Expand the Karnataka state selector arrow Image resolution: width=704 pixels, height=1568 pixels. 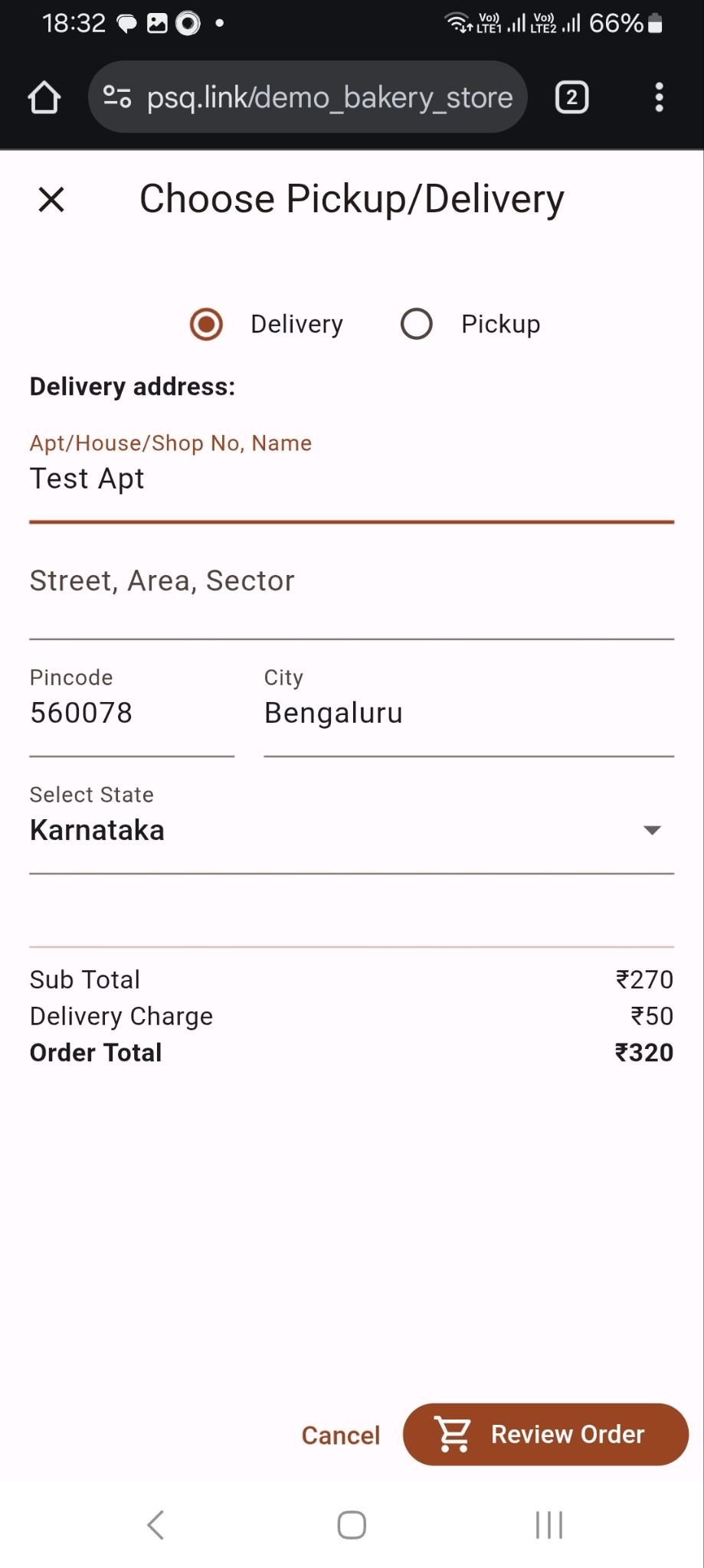click(x=652, y=830)
